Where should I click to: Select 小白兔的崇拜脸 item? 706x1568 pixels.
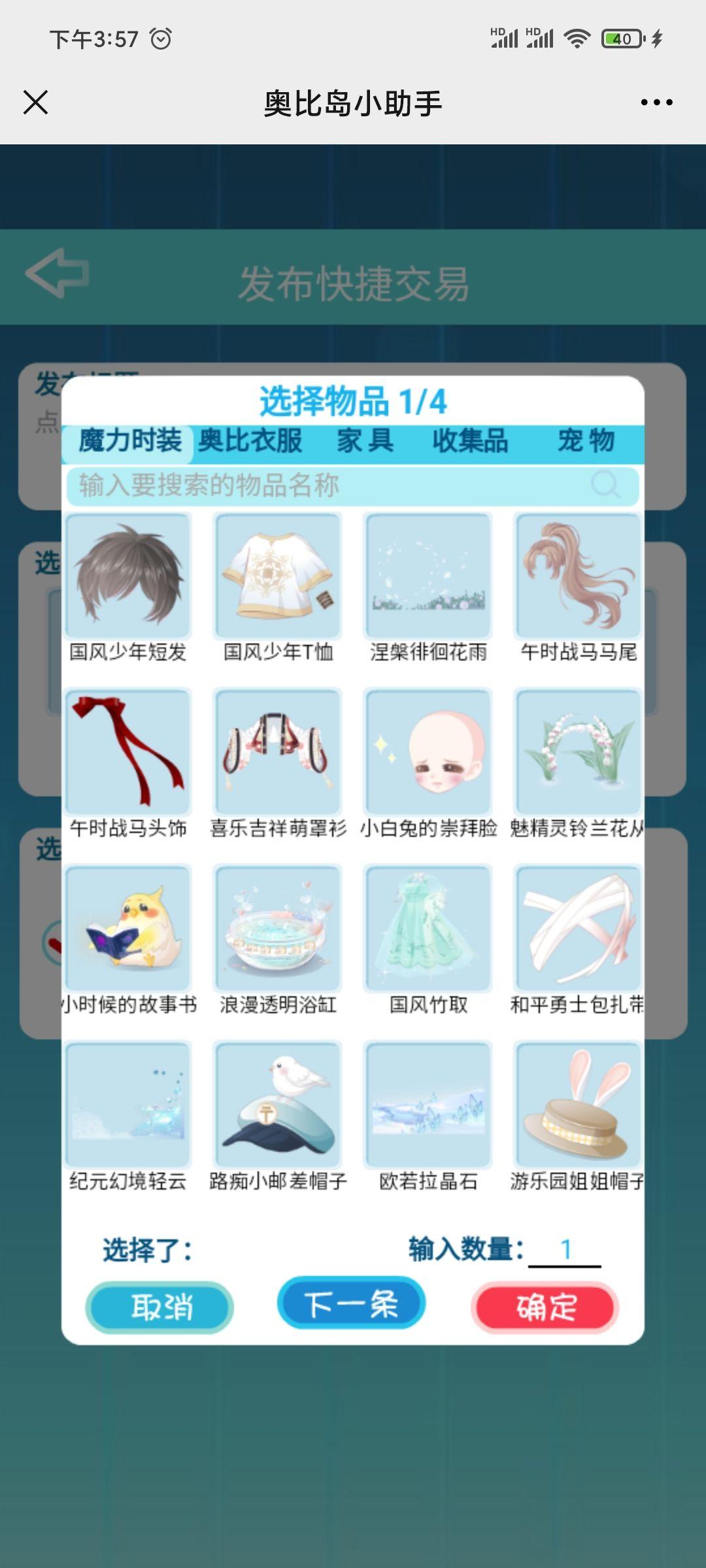tap(429, 753)
